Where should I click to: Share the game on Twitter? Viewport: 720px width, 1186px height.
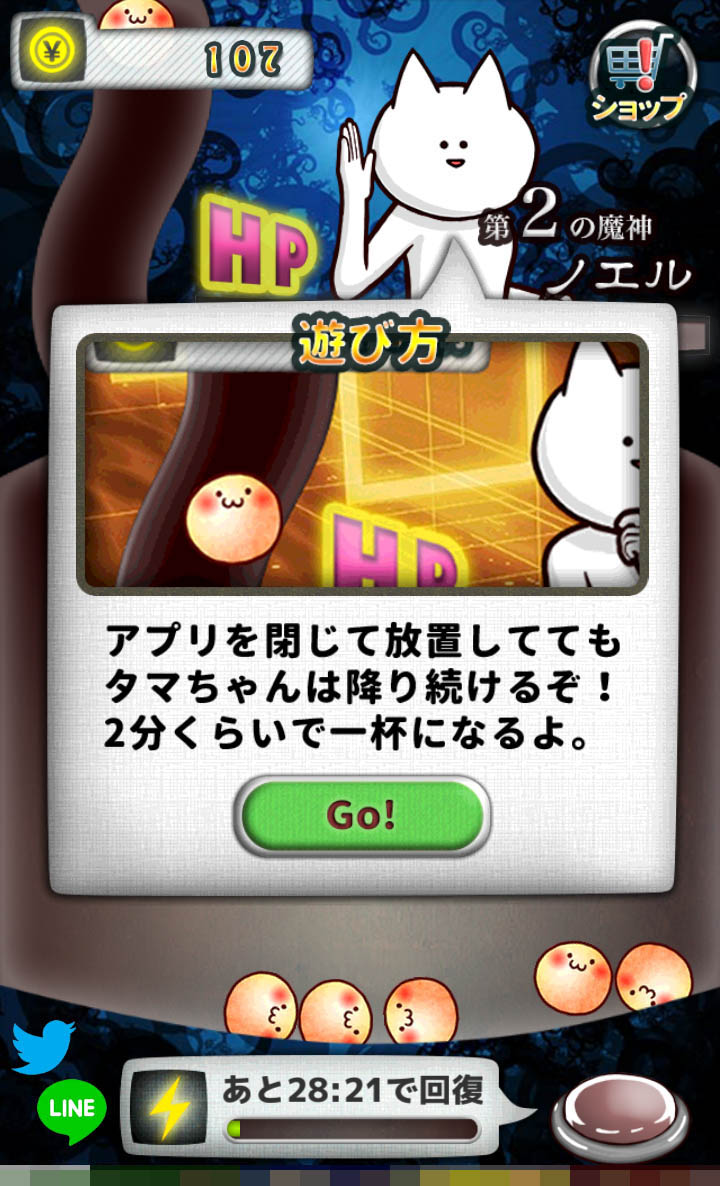[43, 1046]
